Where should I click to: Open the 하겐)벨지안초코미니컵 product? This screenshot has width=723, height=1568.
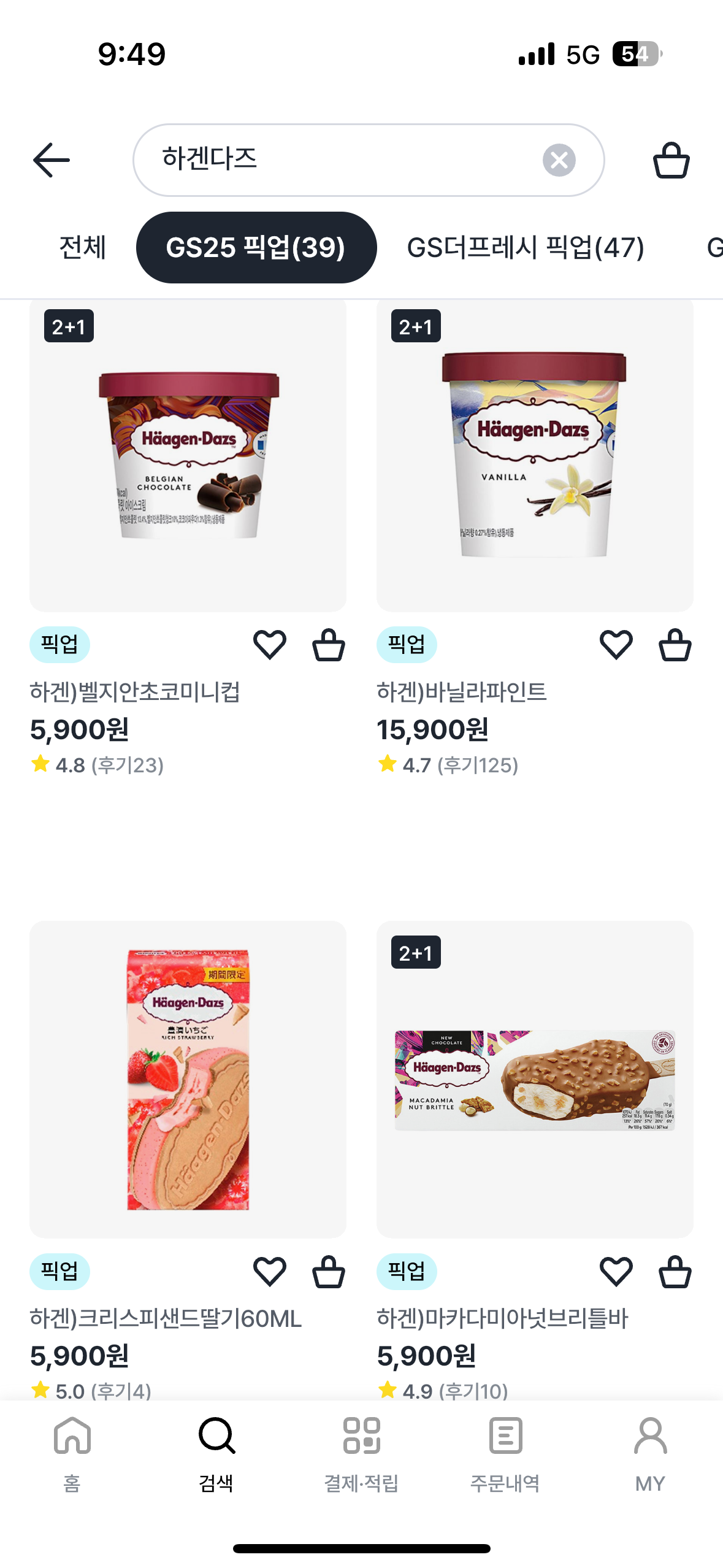click(x=188, y=455)
